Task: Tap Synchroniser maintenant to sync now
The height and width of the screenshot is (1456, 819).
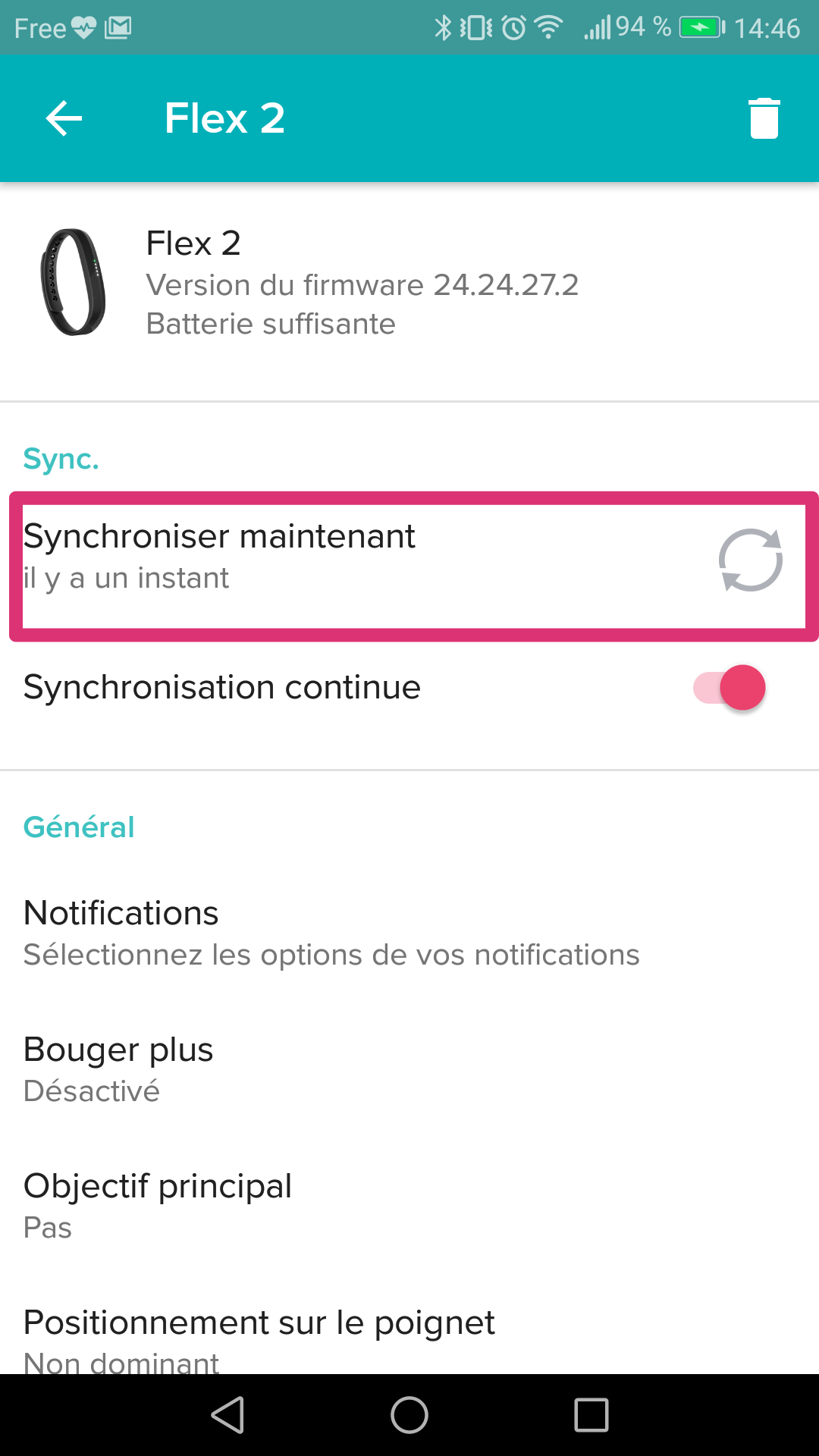Action: [409, 566]
